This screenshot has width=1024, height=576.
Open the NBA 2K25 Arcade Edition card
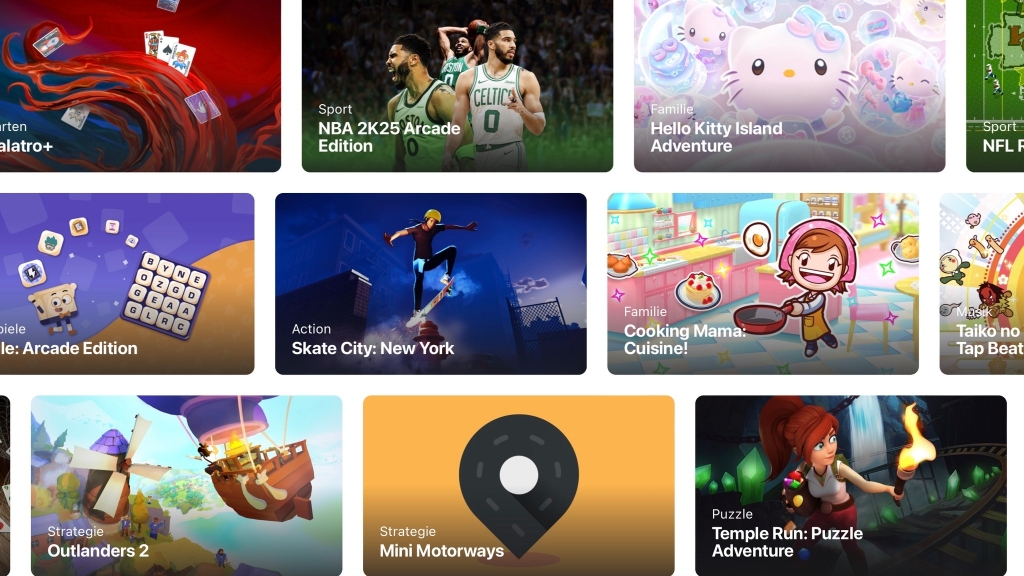coord(457,85)
